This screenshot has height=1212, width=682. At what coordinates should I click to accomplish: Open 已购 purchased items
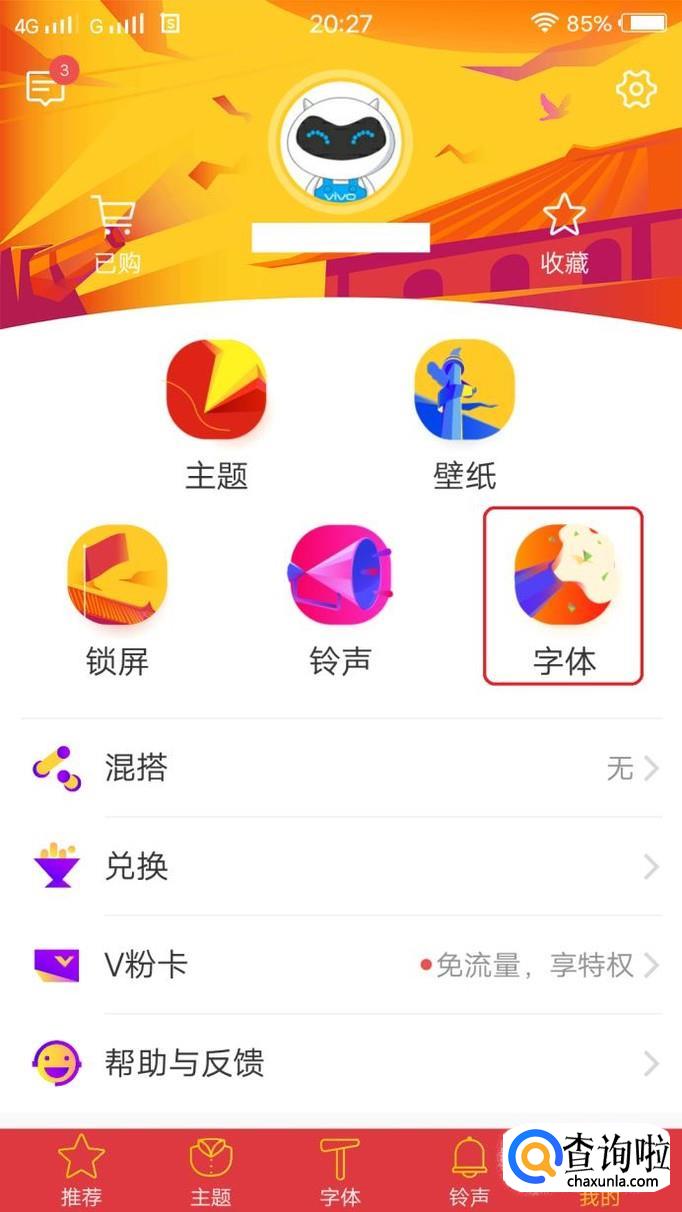click(116, 235)
